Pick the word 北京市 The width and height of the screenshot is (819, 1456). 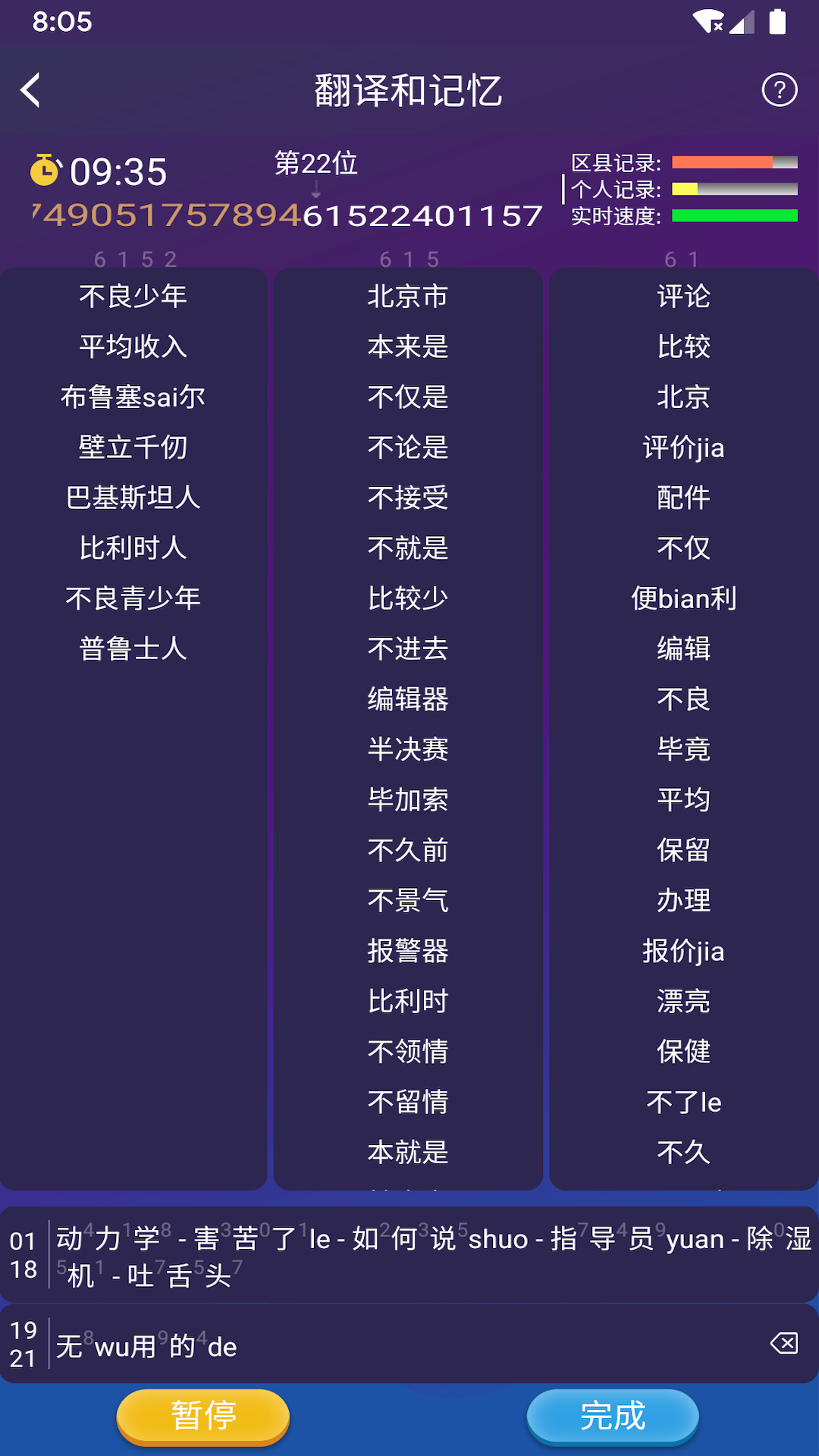click(408, 297)
